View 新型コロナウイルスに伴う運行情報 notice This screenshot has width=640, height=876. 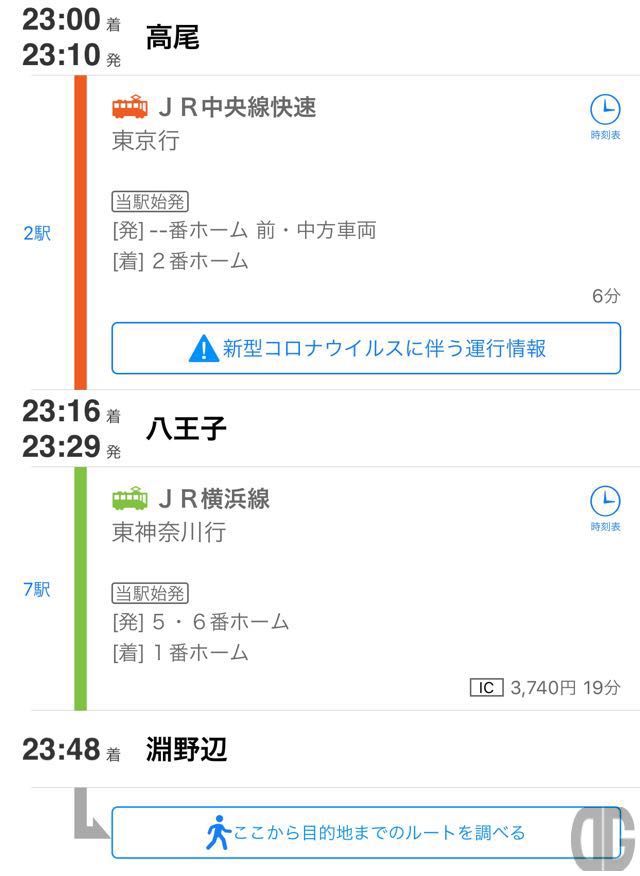pyautogui.click(x=366, y=348)
